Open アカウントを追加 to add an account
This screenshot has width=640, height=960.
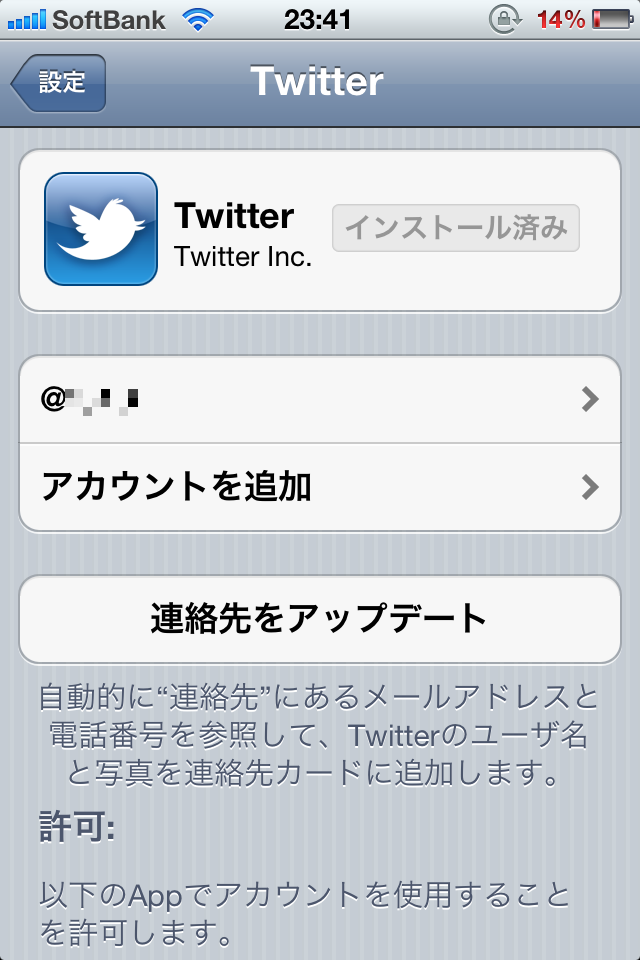point(320,488)
